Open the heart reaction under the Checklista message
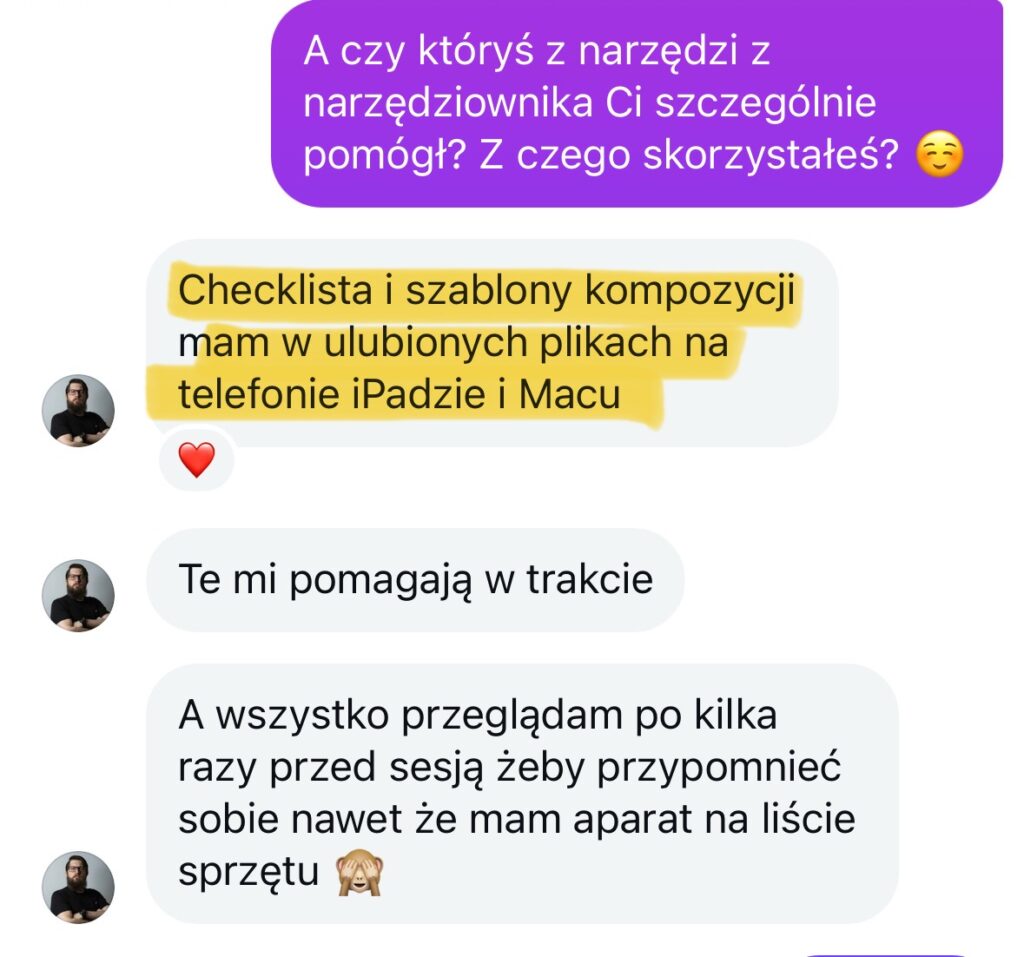This screenshot has width=1024, height=957. (196, 460)
